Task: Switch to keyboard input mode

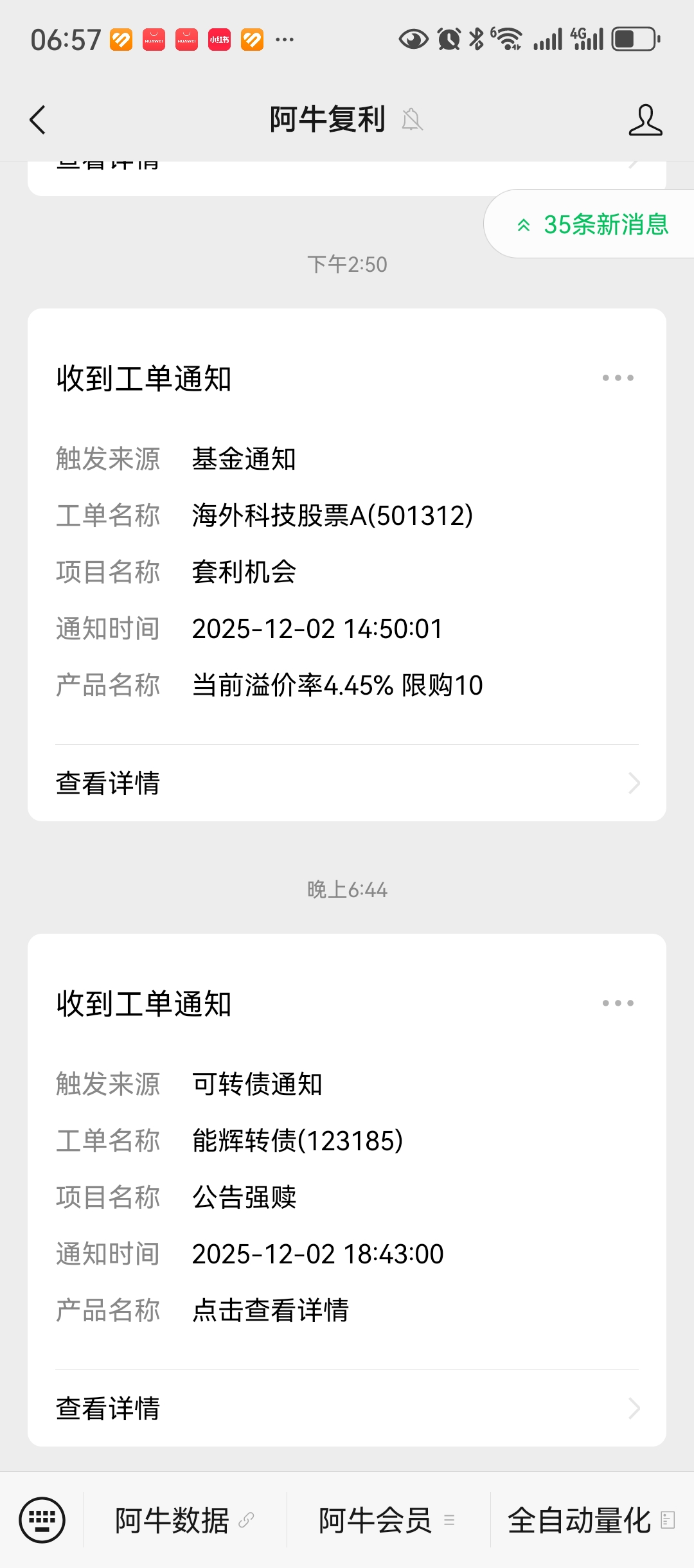Action: (42, 1520)
